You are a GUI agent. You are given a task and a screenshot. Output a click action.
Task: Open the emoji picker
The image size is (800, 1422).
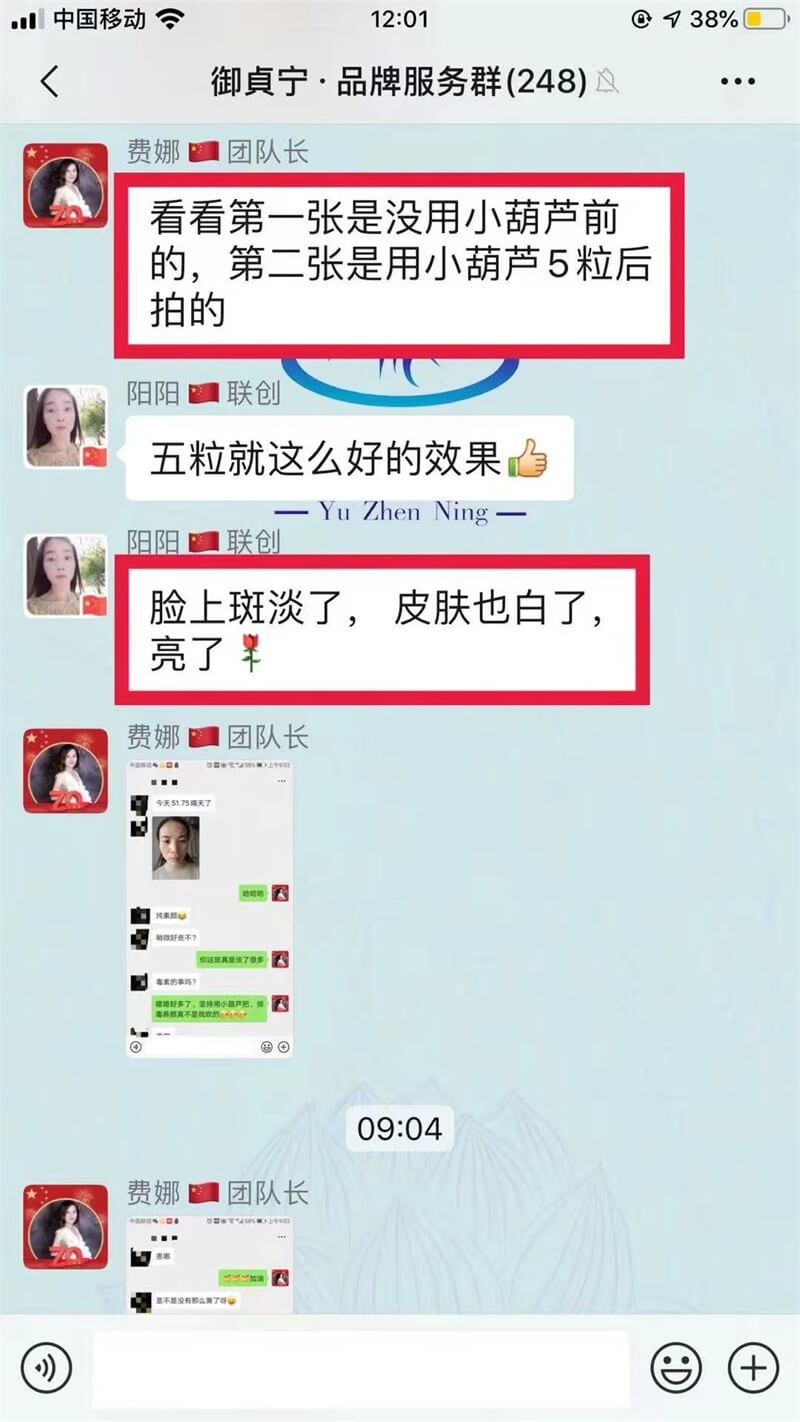pyautogui.click(x=676, y=1367)
